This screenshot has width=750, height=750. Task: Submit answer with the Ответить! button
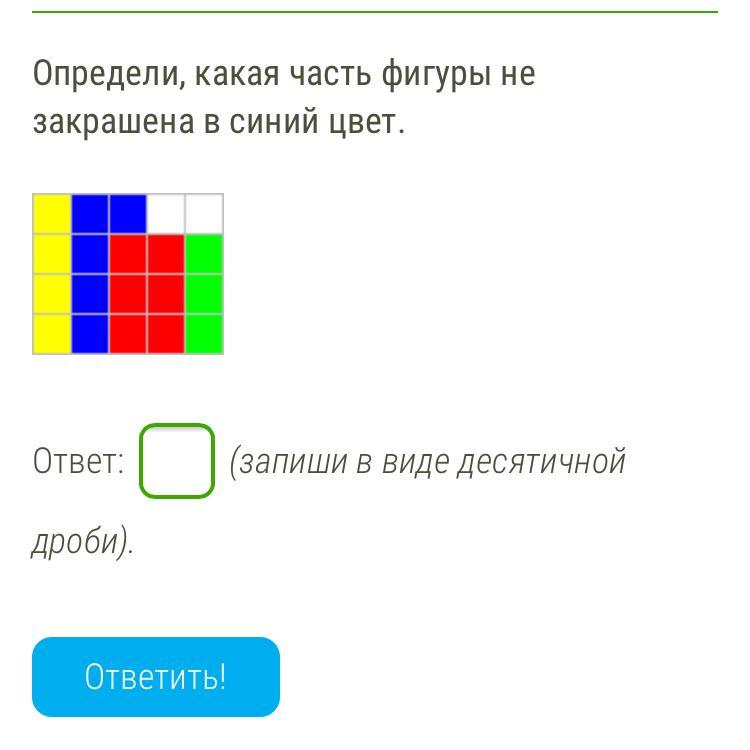tap(156, 676)
